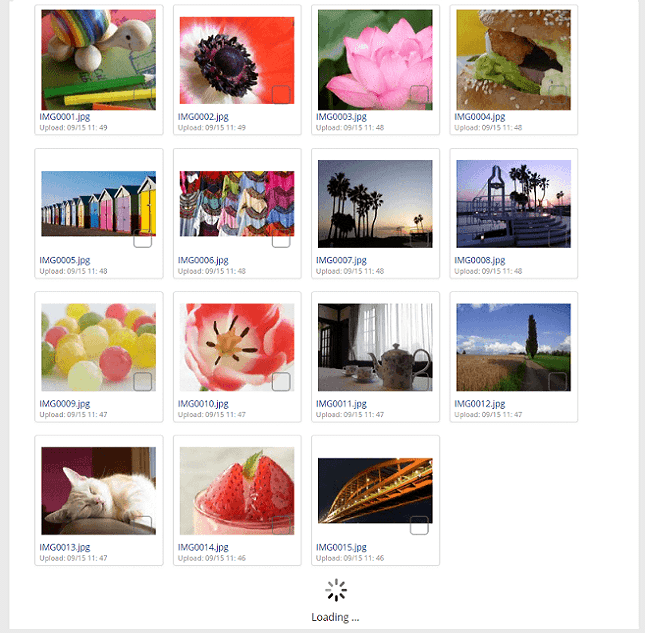Select the checkbox on IMG0014.jpg
Viewport: 645px width, 633px height.
click(281, 525)
